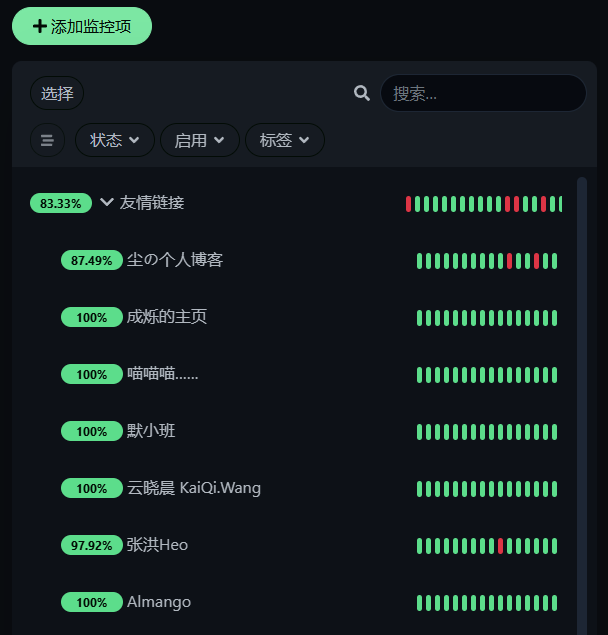The height and width of the screenshot is (635, 608).
Task: Open the 默小班 monitor
Action: [151, 431]
